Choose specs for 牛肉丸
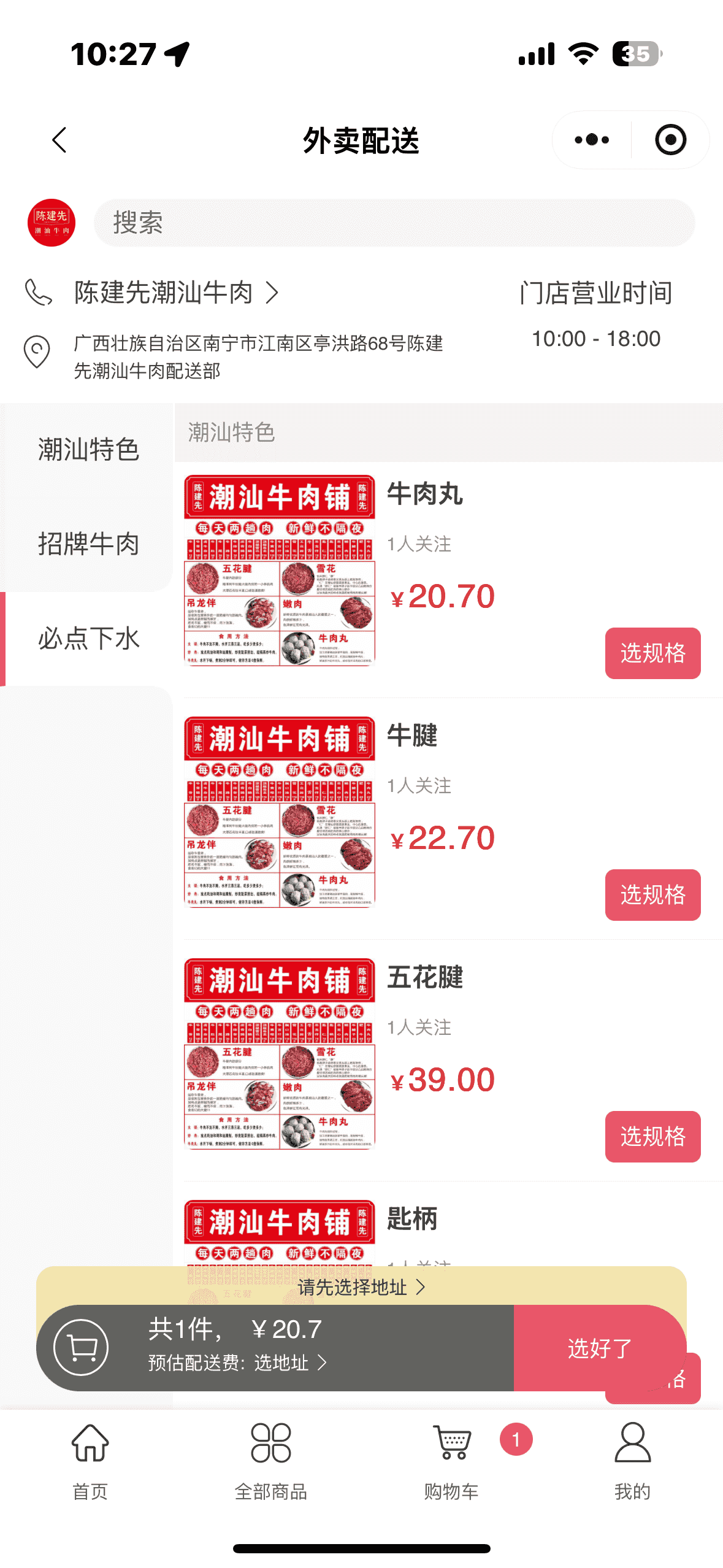The height and width of the screenshot is (1568, 723). point(652,653)
